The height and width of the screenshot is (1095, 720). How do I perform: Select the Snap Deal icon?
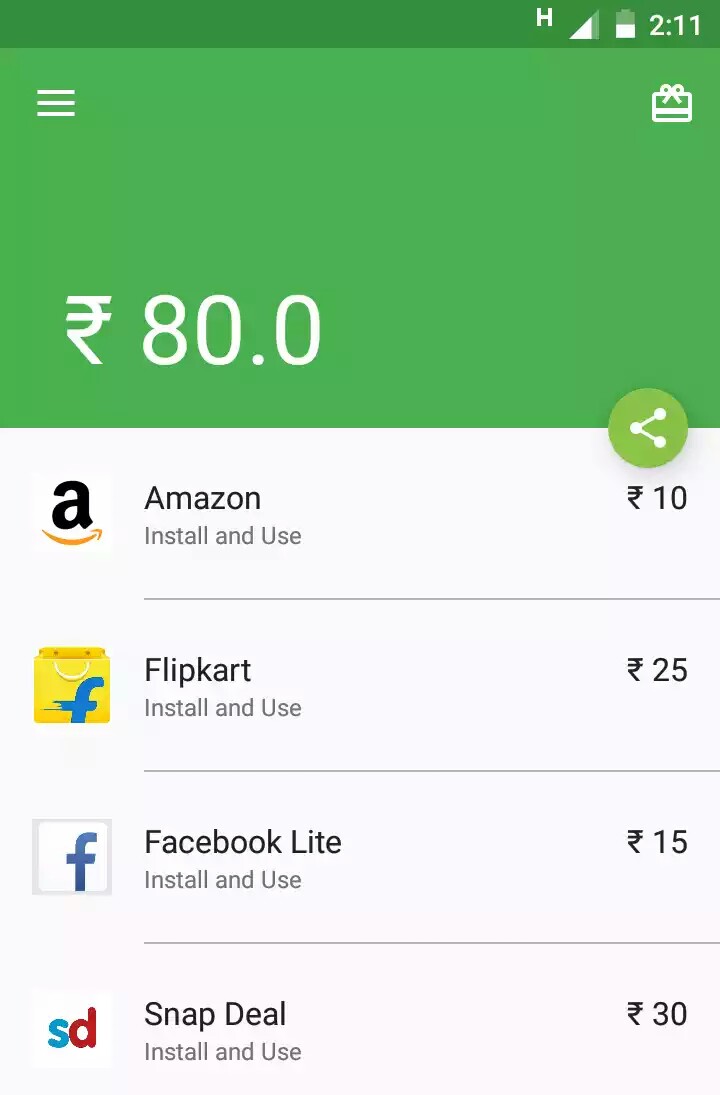[71, 1029]
